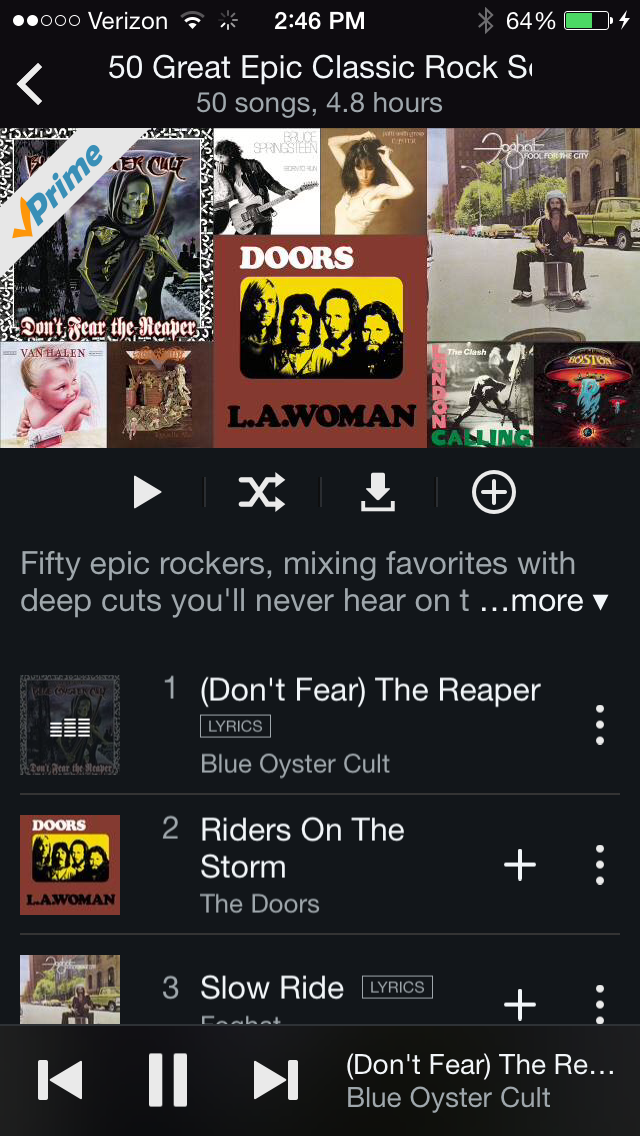The height and width of the screenshot is (1136, 640).
Task: Play Slow Ride by Foghat
Action: (x=272, y=988)
